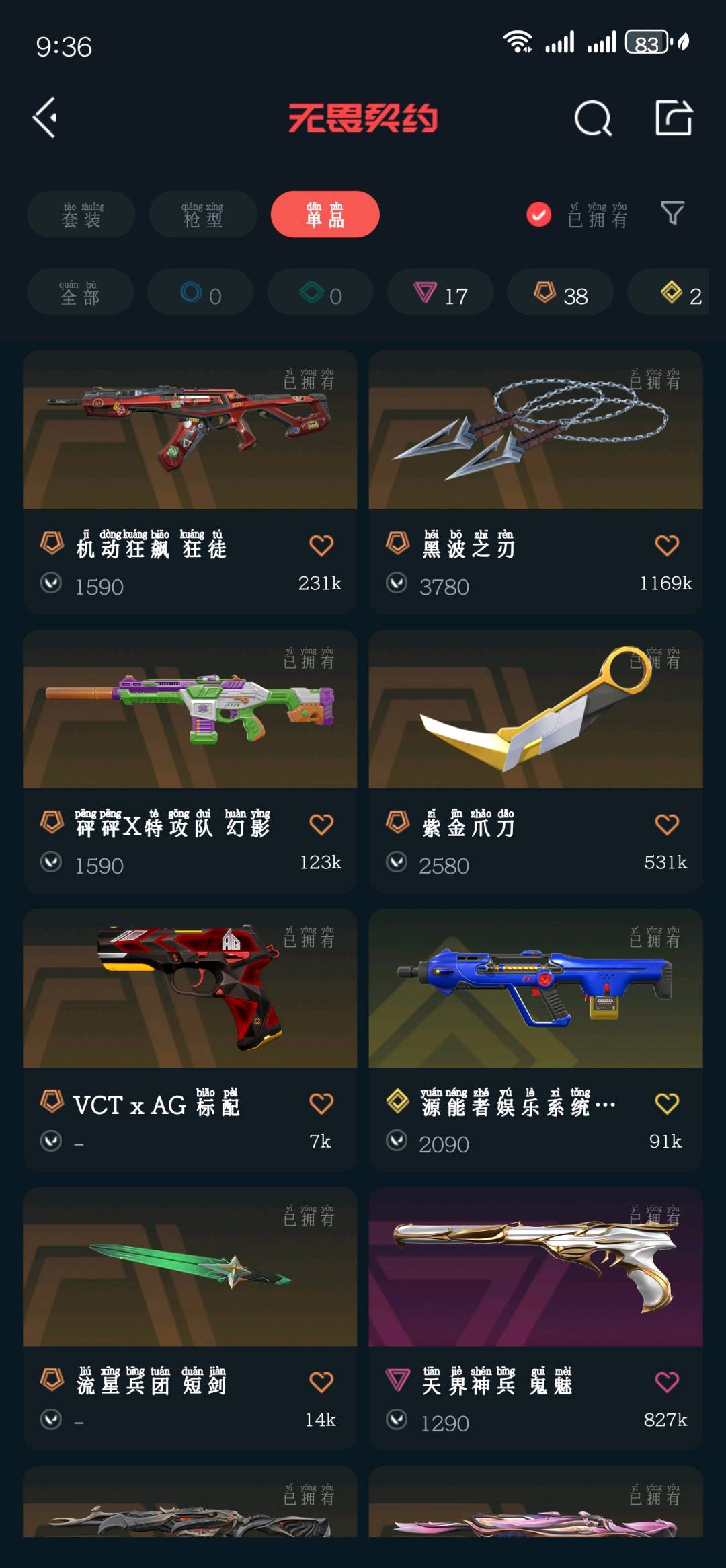726x1568 pixels.
Task: Favorite the 紫金爪刀 skin
Action: click(x=666, y=824)
